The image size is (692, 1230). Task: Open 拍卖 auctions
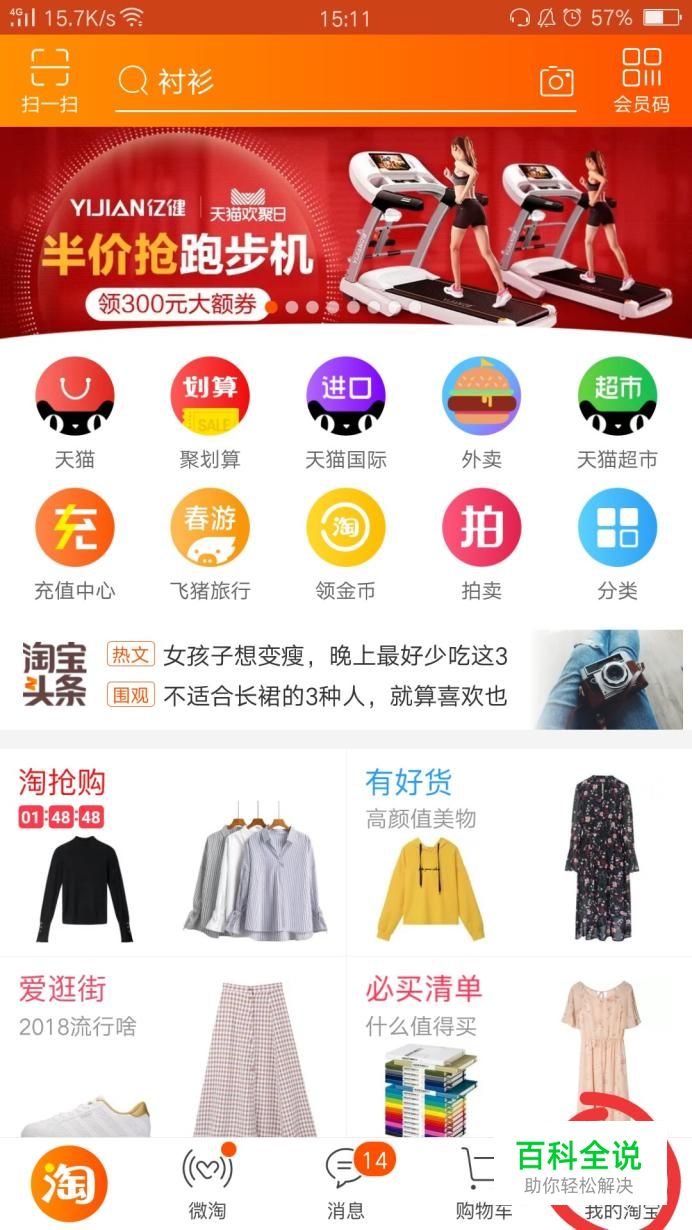tap(481, 543)
